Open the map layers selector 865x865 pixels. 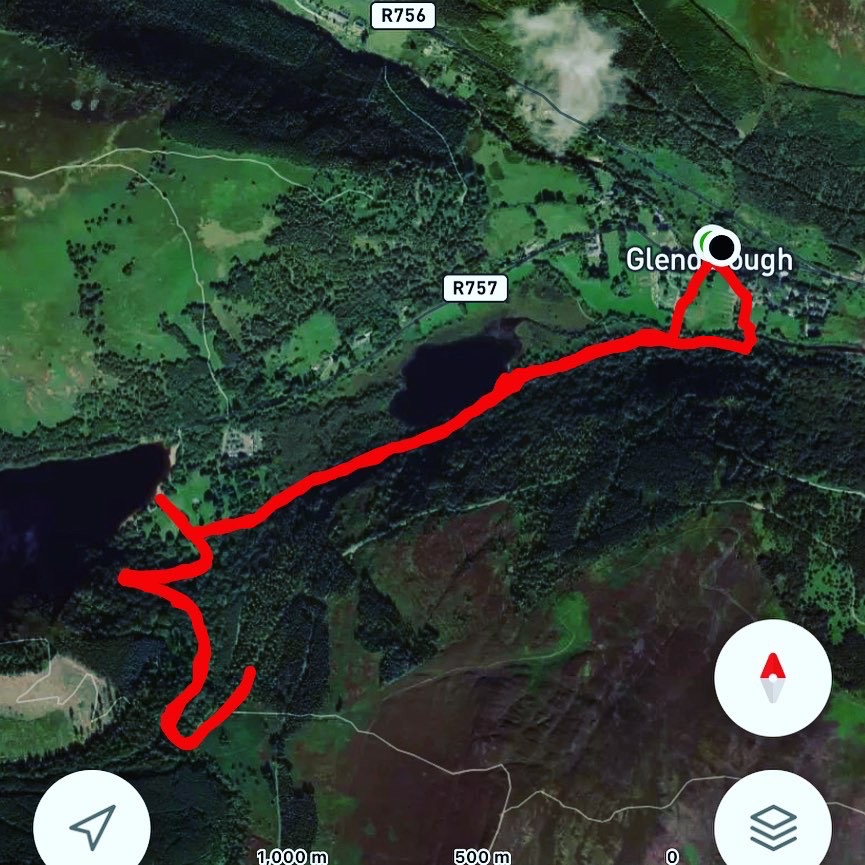[773, 823]
